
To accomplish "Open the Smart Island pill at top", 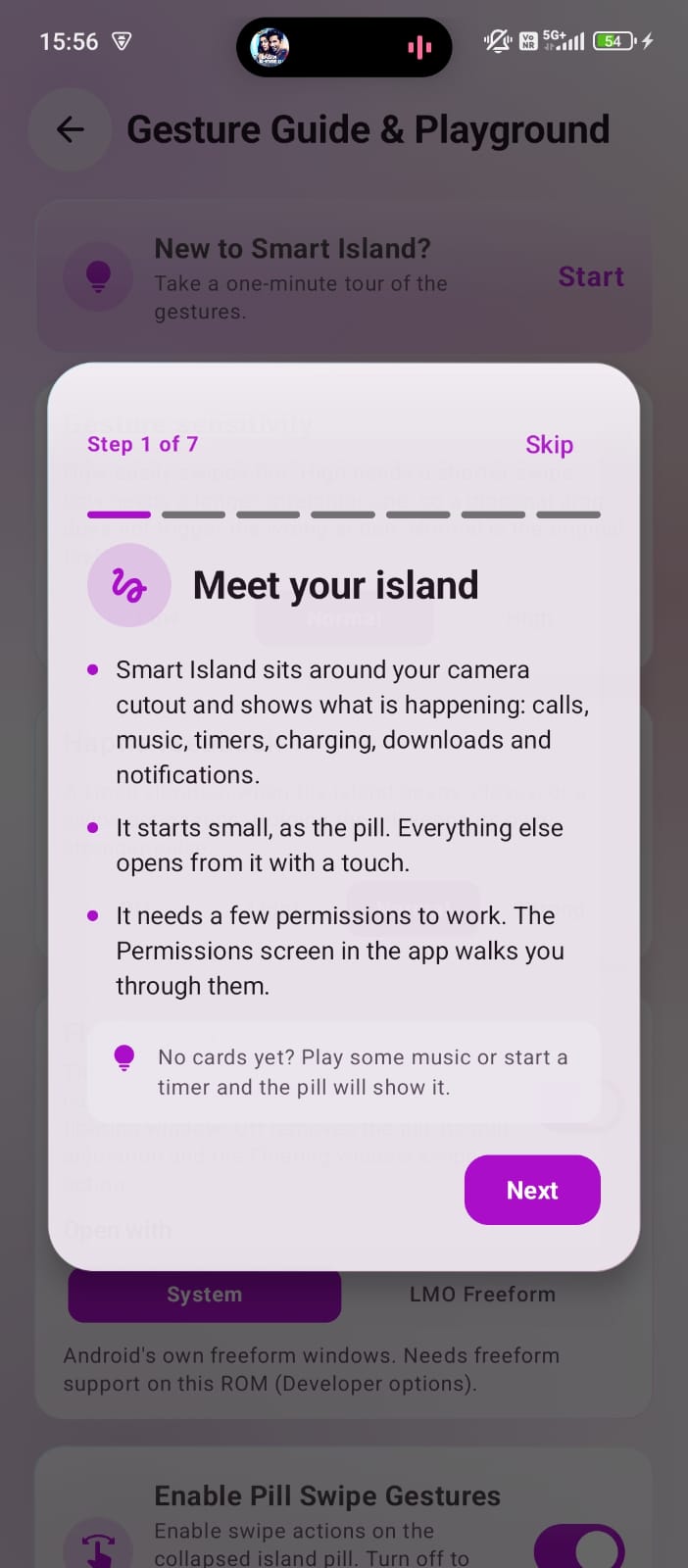I will tap(344, 46).
